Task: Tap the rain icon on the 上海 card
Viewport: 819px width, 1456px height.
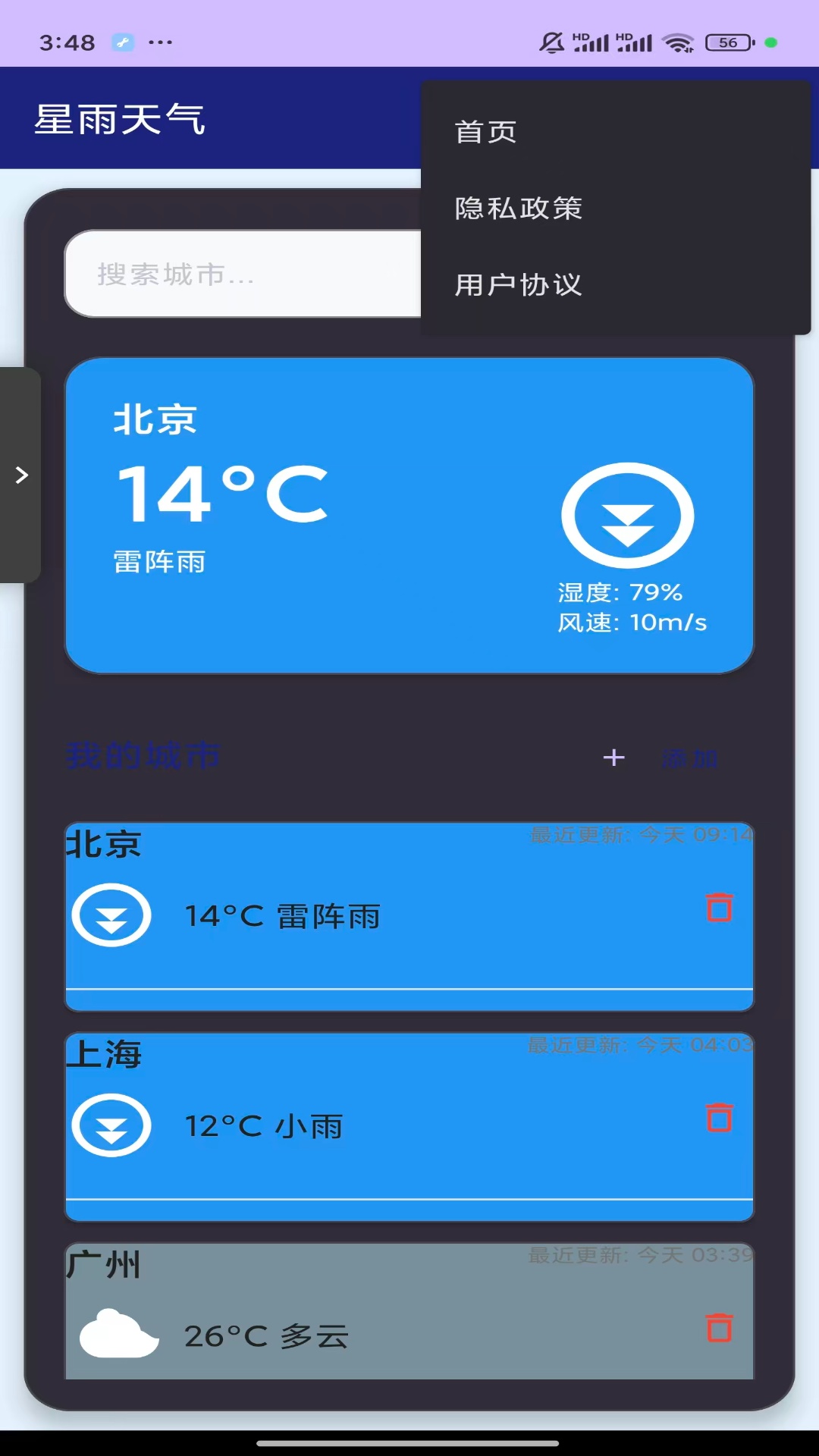Action: point(110,1126)
